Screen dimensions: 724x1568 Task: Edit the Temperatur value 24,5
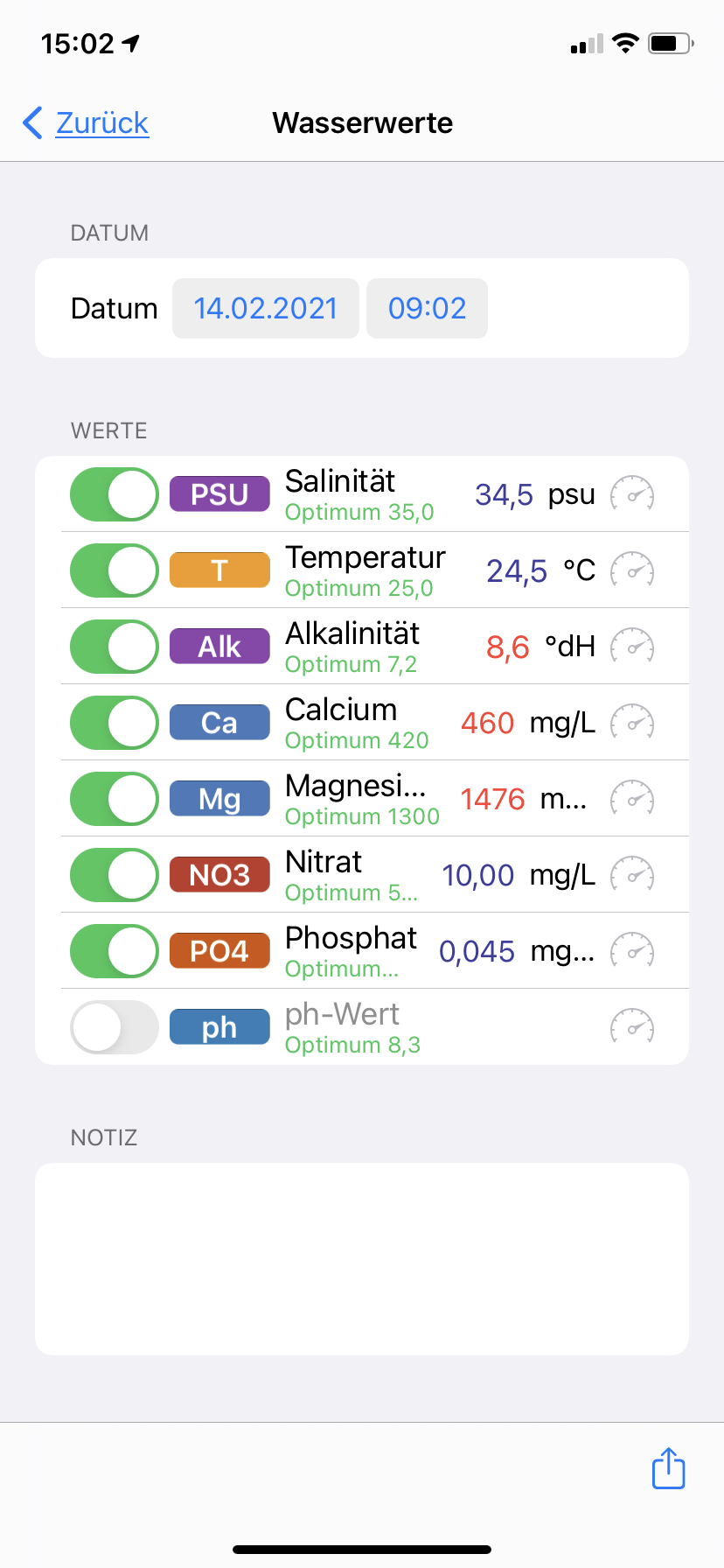[516, 570]
